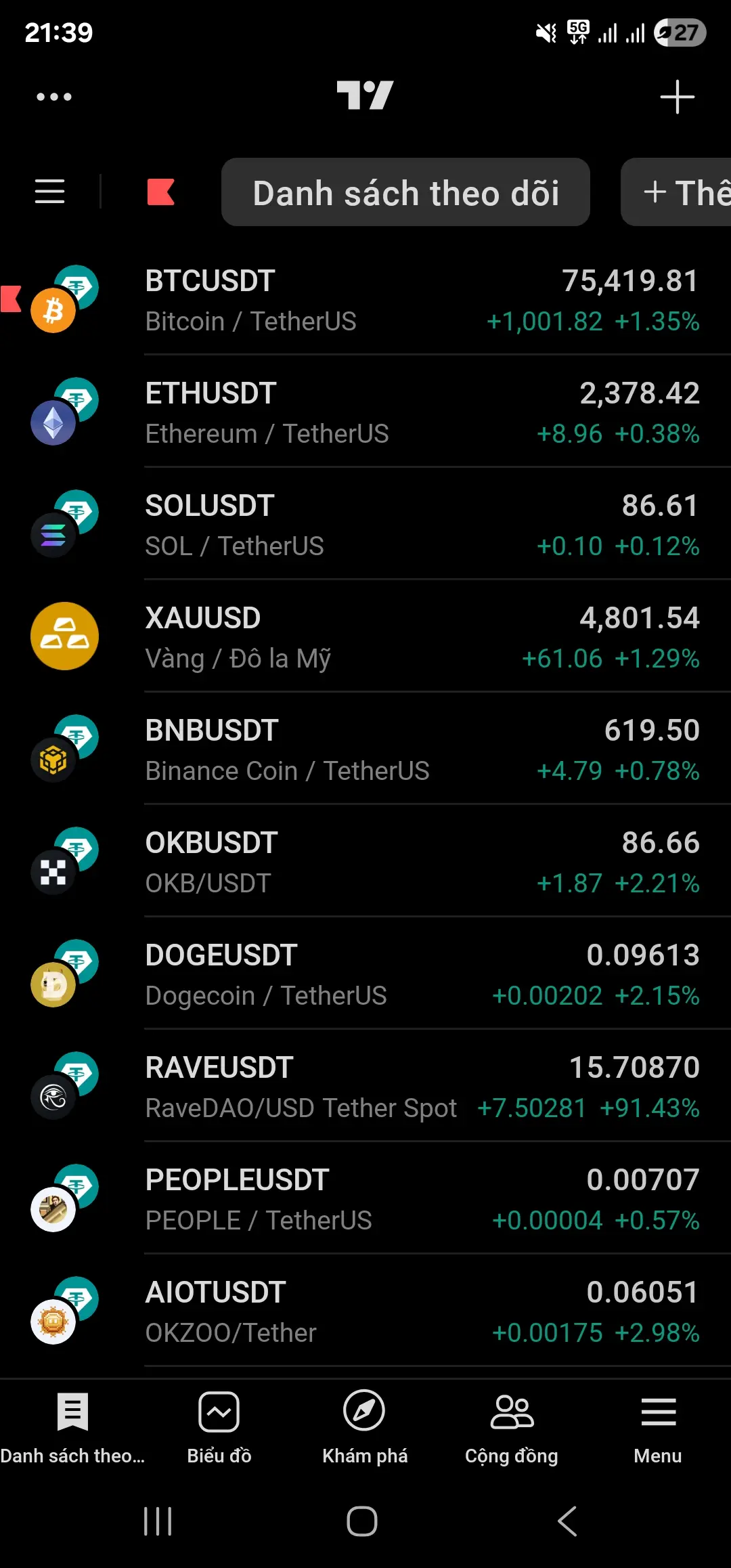The width and height of the screenshot is (731, 1568).
Task: Open the ETHUSDT row
Action: (365, 413)
